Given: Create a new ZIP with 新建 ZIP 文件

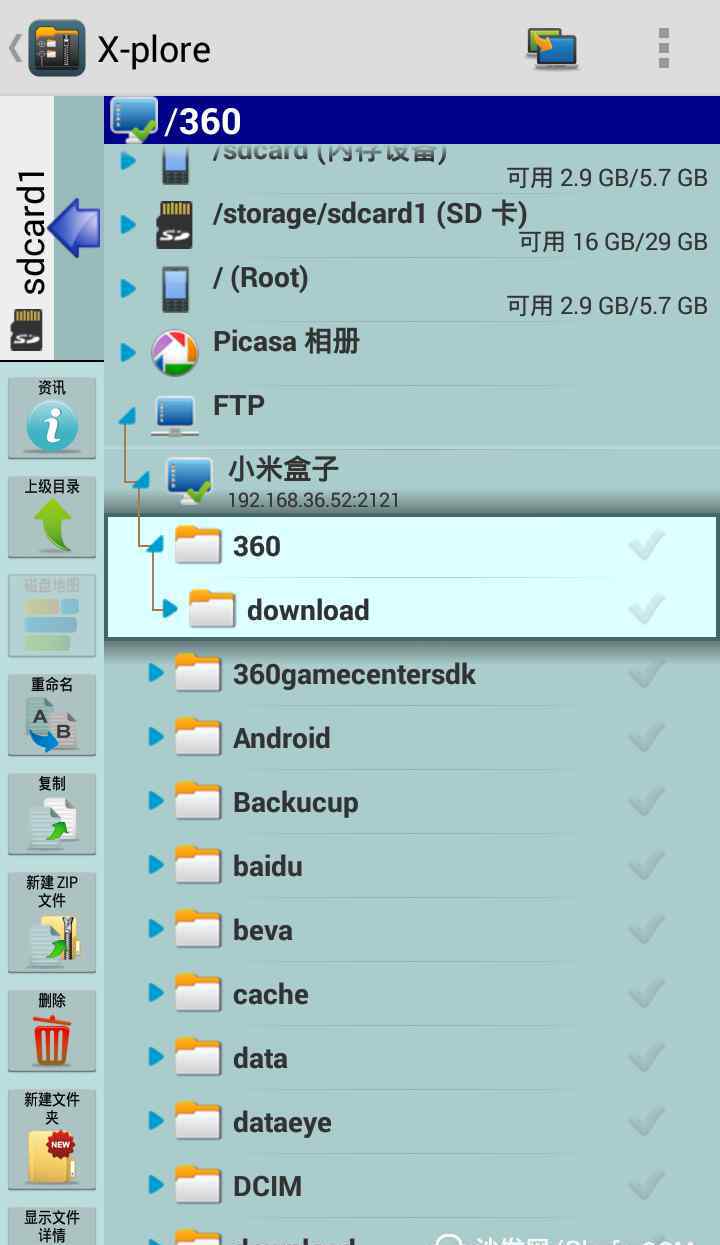Looking at the screenshot, I should (52, 921).
